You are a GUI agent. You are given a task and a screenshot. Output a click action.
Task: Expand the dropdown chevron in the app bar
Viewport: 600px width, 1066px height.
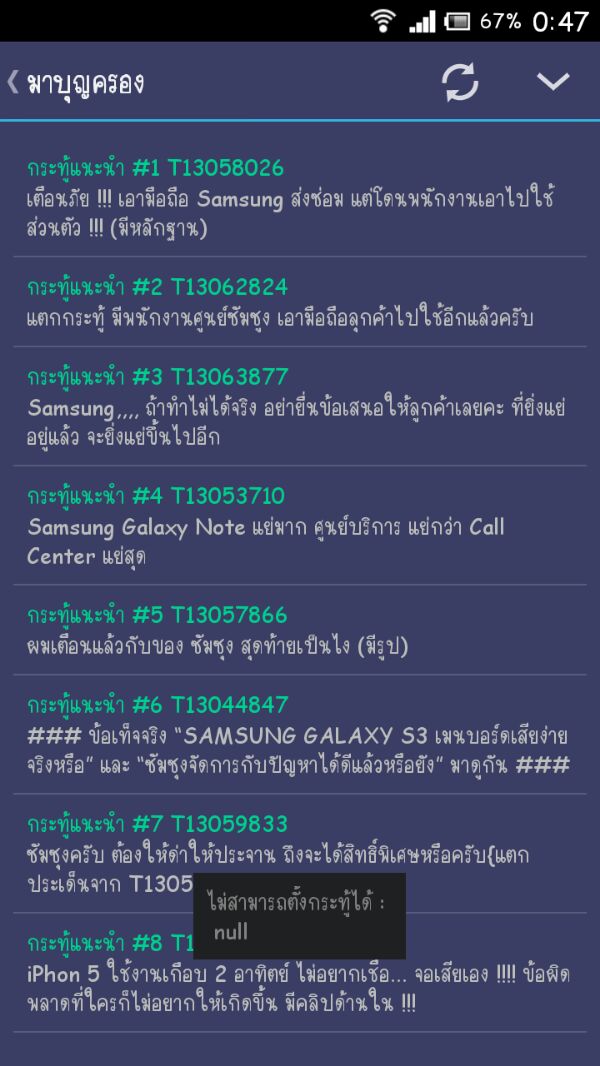pyautogui.click(x=553, y=82)
